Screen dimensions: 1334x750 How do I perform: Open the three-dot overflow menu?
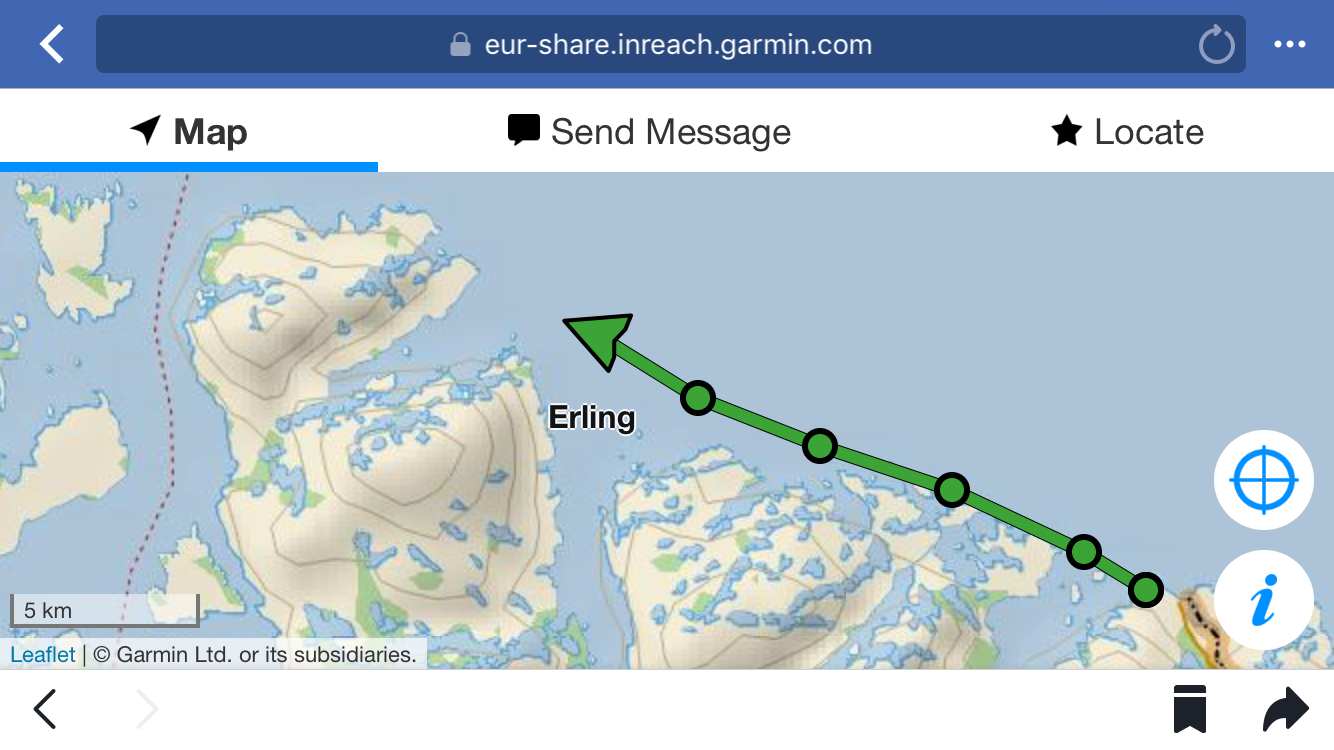tap(1289, 45)
